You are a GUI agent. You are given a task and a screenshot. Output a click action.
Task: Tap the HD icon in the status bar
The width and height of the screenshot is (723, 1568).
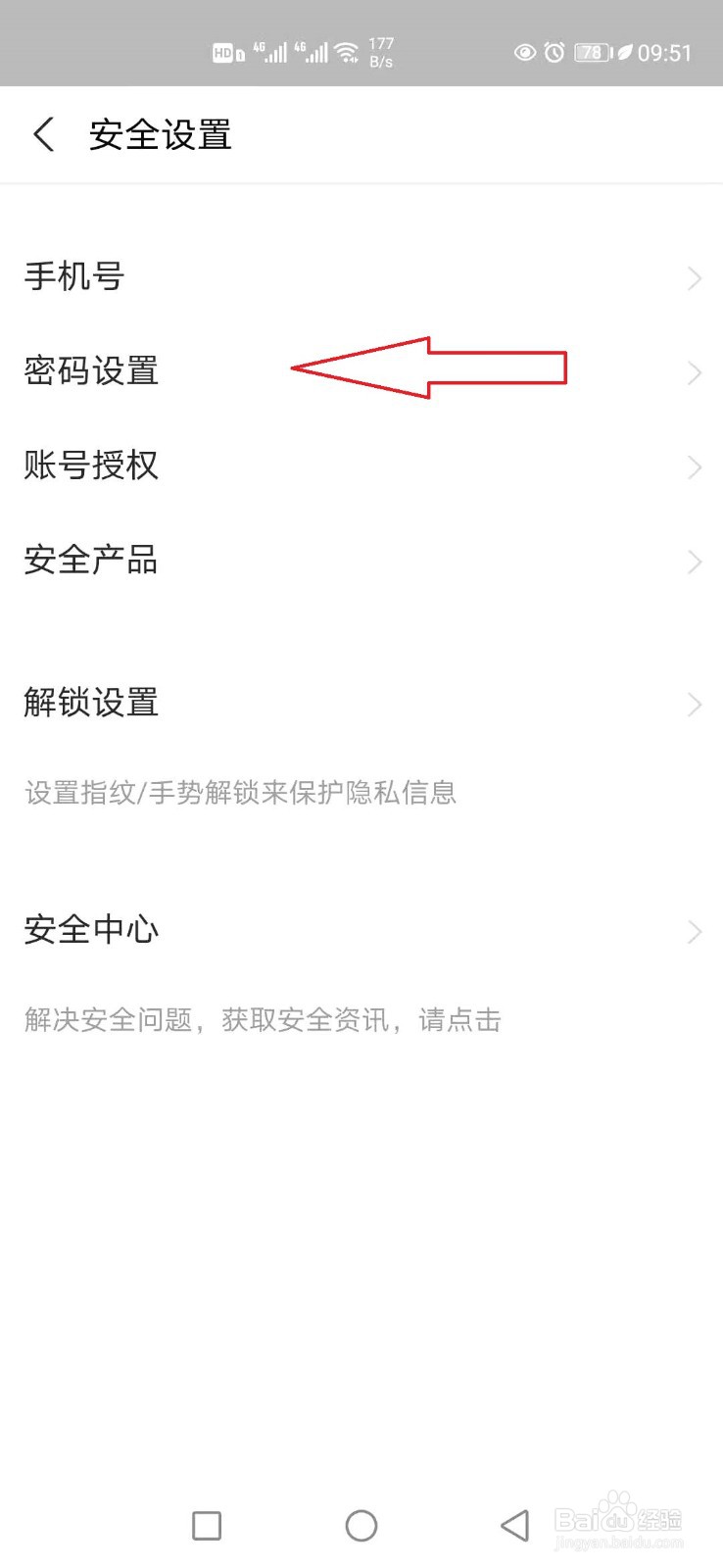[x=226, y=52]
